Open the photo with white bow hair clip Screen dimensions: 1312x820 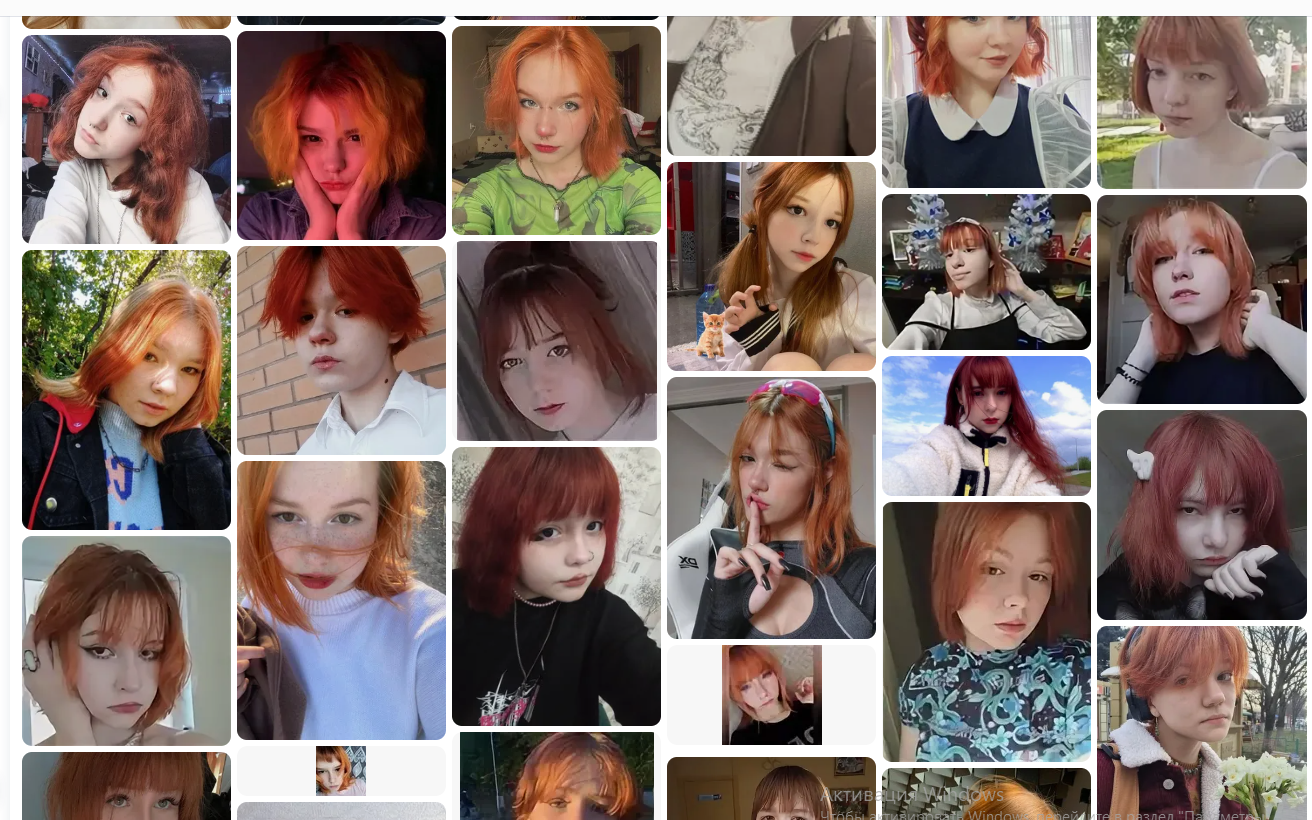[1201, 515]
